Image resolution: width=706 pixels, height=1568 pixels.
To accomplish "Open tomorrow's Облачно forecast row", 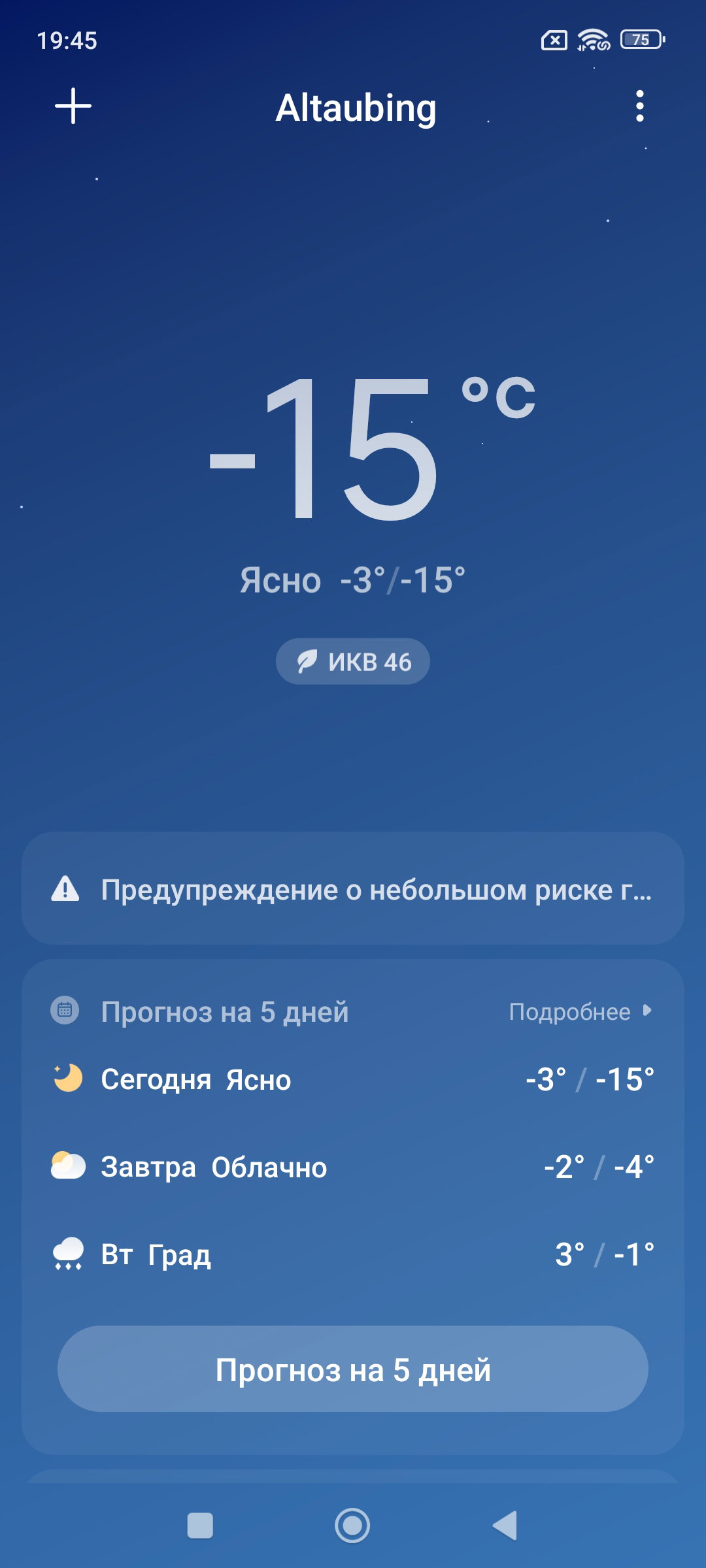I will [x=353, y=1167].
